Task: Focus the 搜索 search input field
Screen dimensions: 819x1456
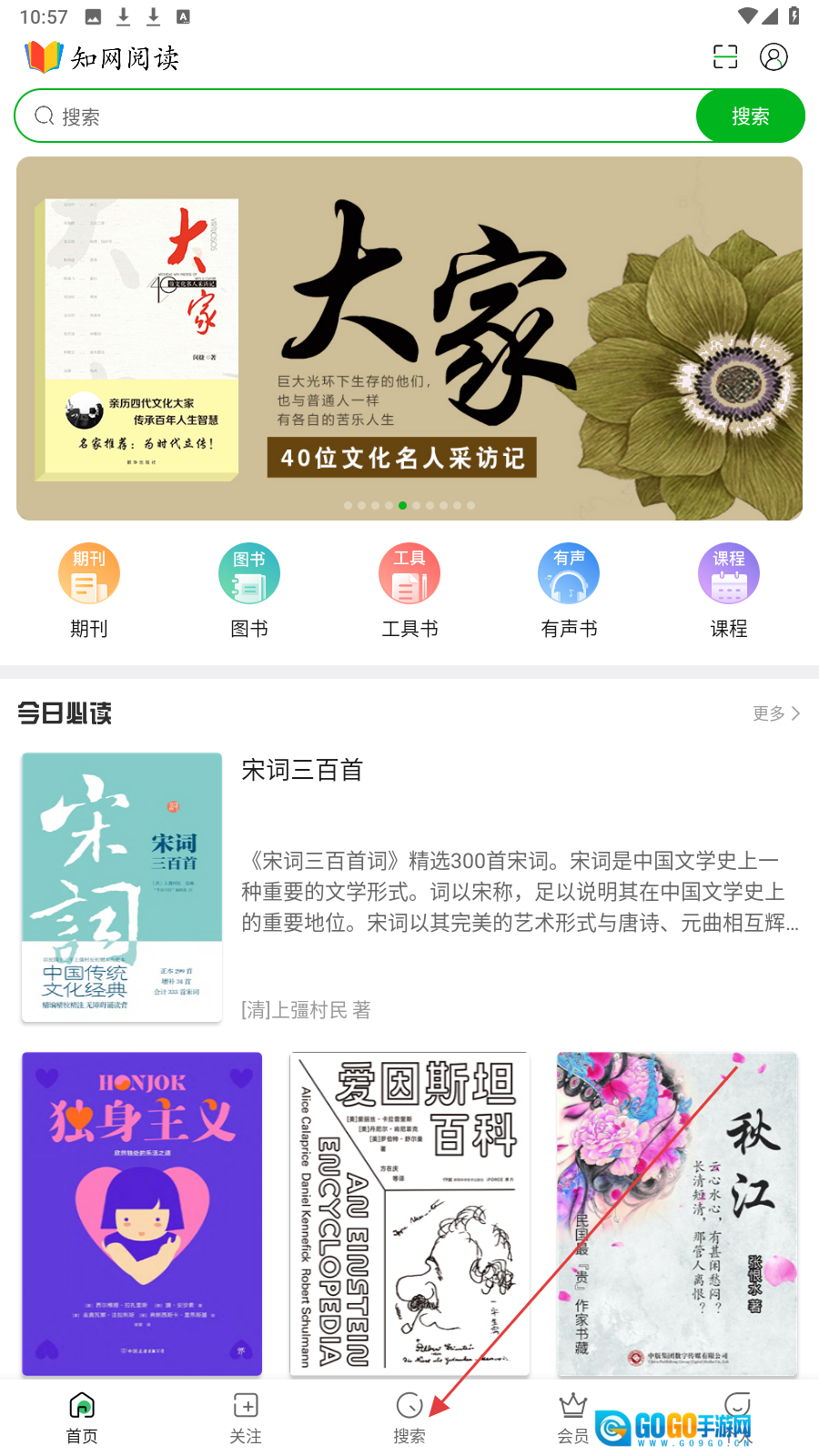Action: [x=364, y=116]
